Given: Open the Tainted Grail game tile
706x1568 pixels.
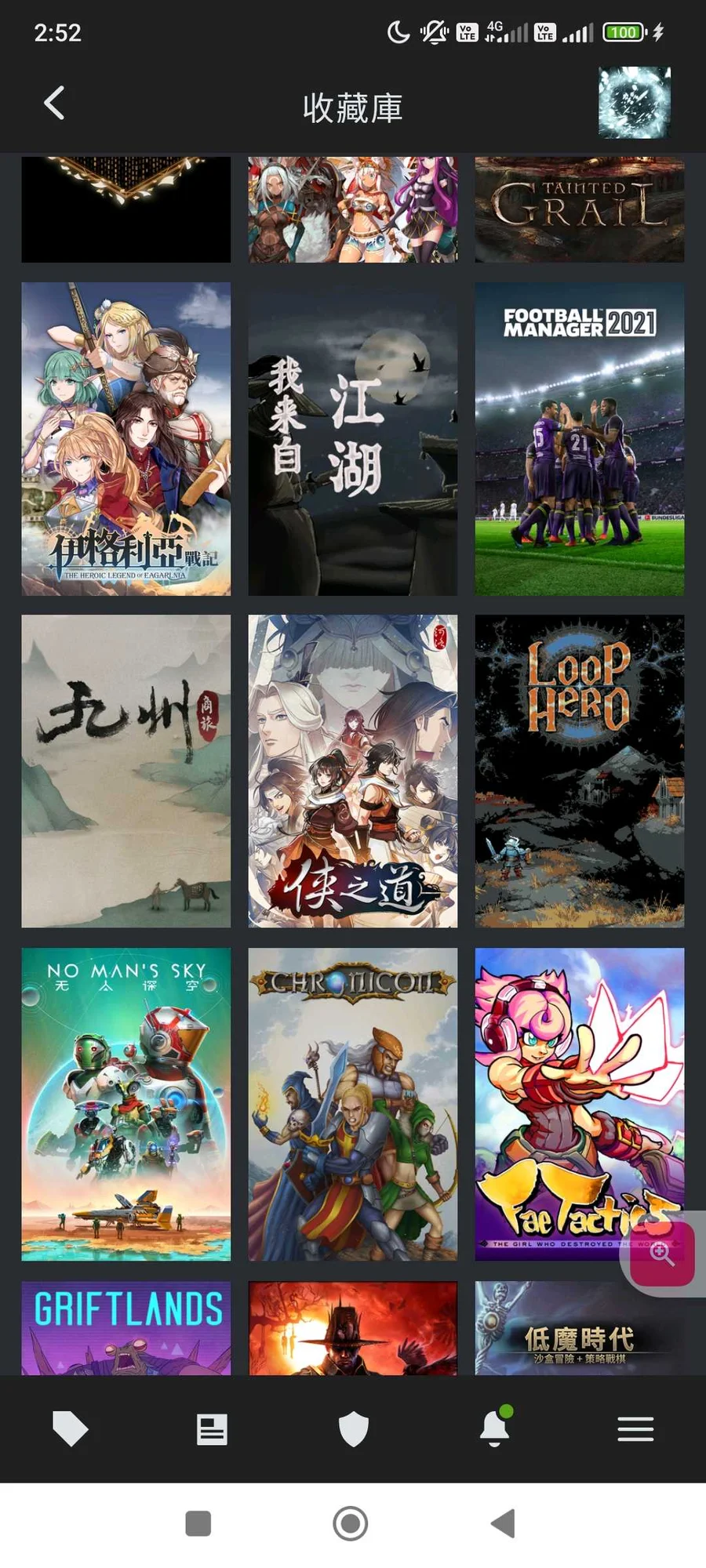Looking at the screenshot, I should coord(579,209).
